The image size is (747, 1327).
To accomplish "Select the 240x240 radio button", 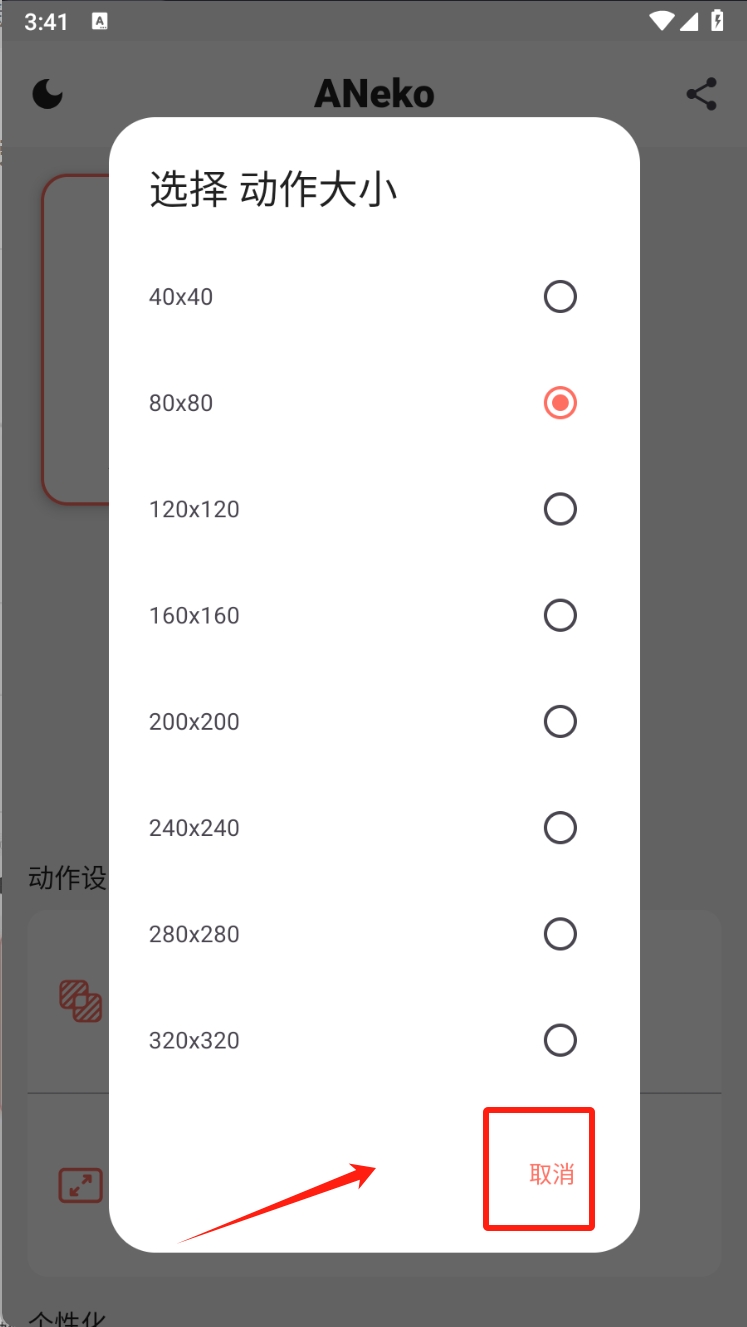I will click(560, 828).
